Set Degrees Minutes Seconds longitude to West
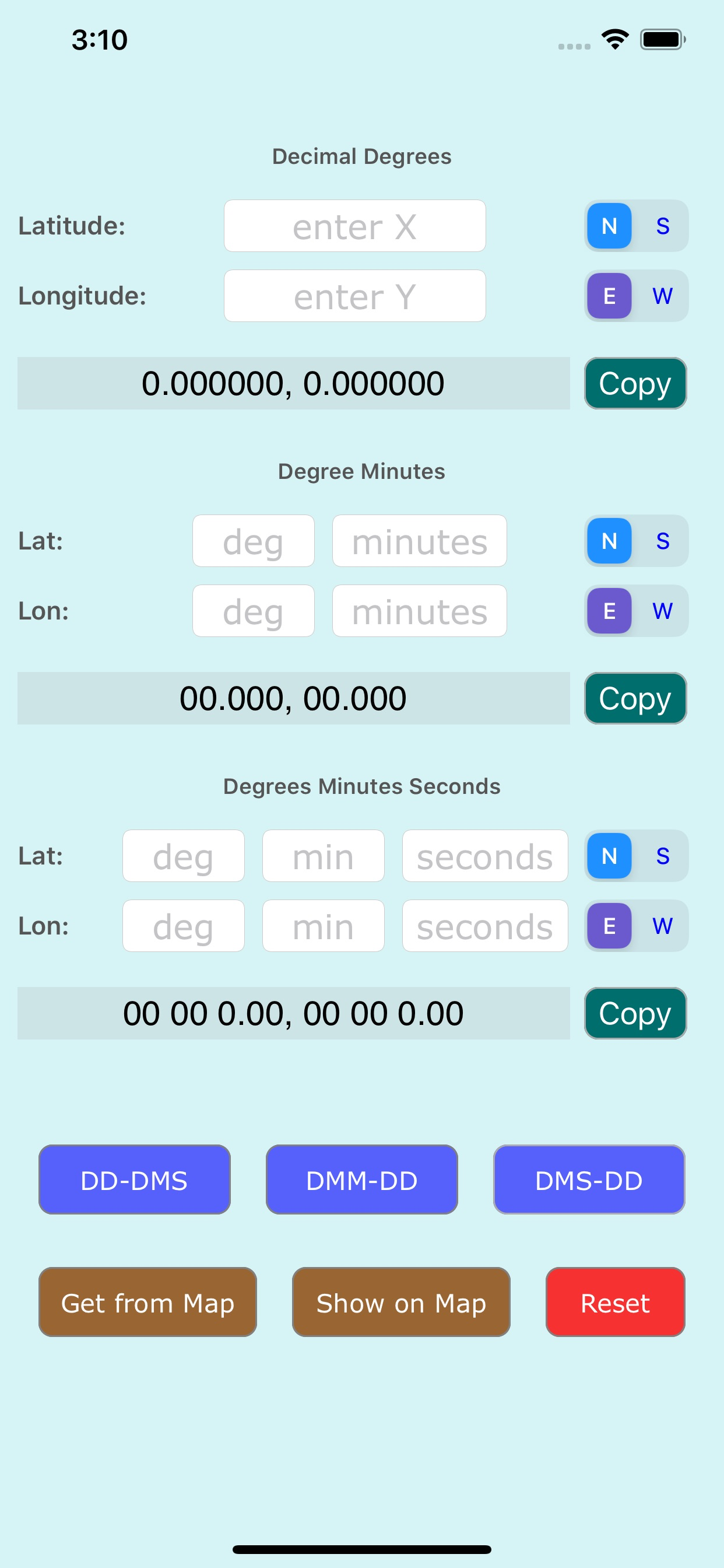Image resolution: width=724 pixels, height=1568 pixels. [x=662, y=926]
